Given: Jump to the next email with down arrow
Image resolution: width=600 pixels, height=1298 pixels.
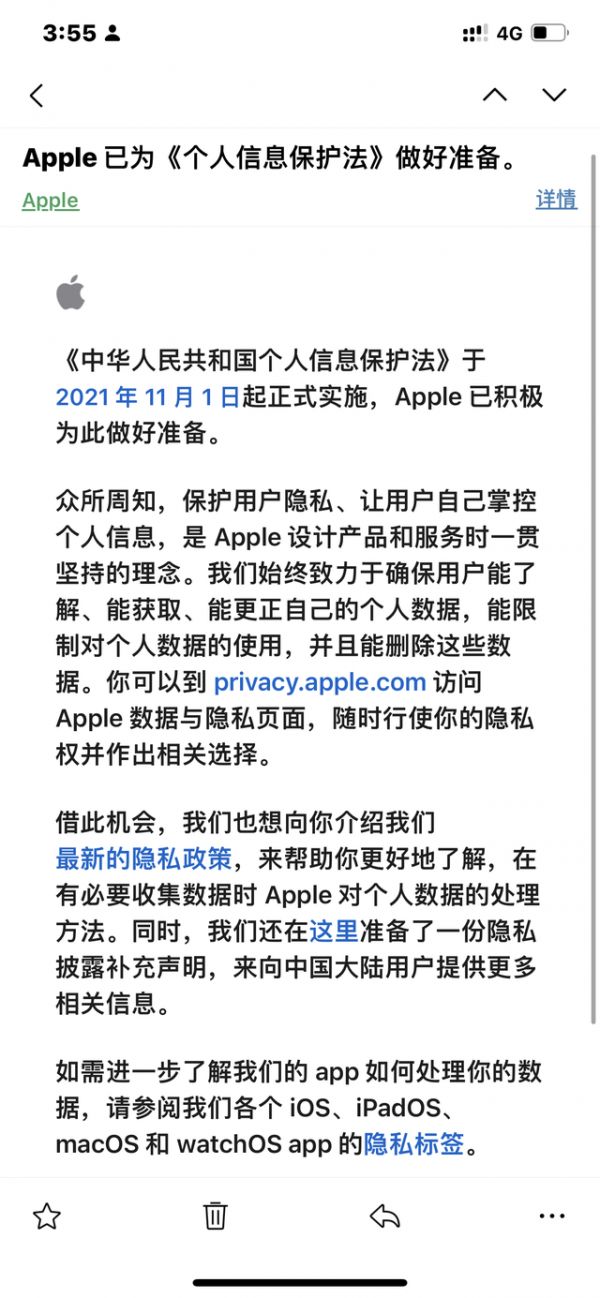Looking at the screenshot, I should 554,95.
